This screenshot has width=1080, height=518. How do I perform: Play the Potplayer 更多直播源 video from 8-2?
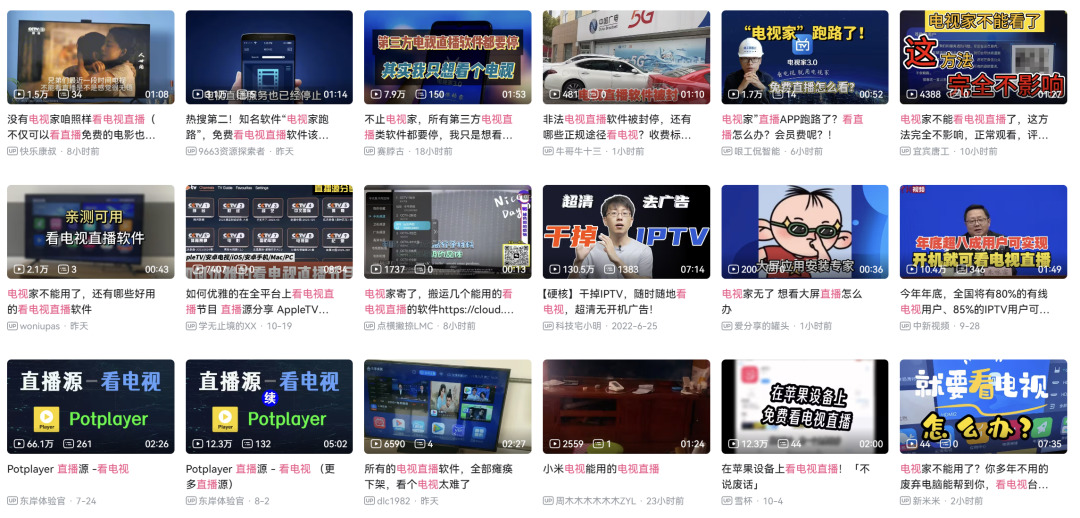(x=269, y=407)
